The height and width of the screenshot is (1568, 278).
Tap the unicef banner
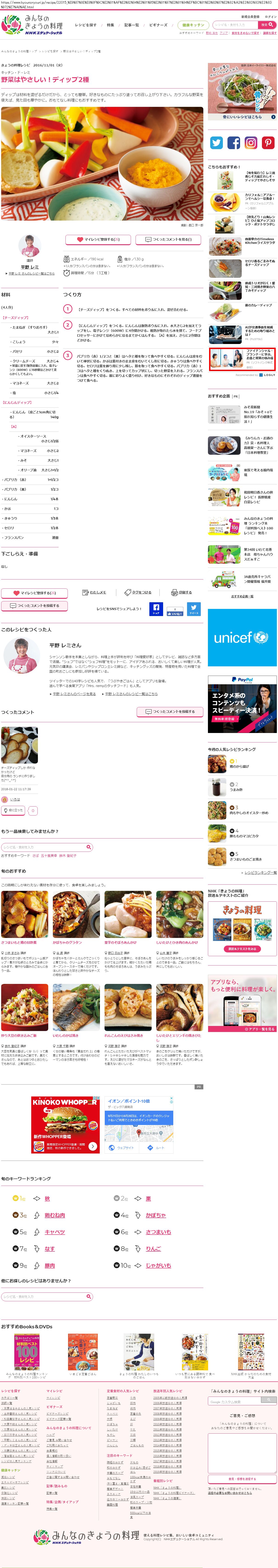(242, 638)
